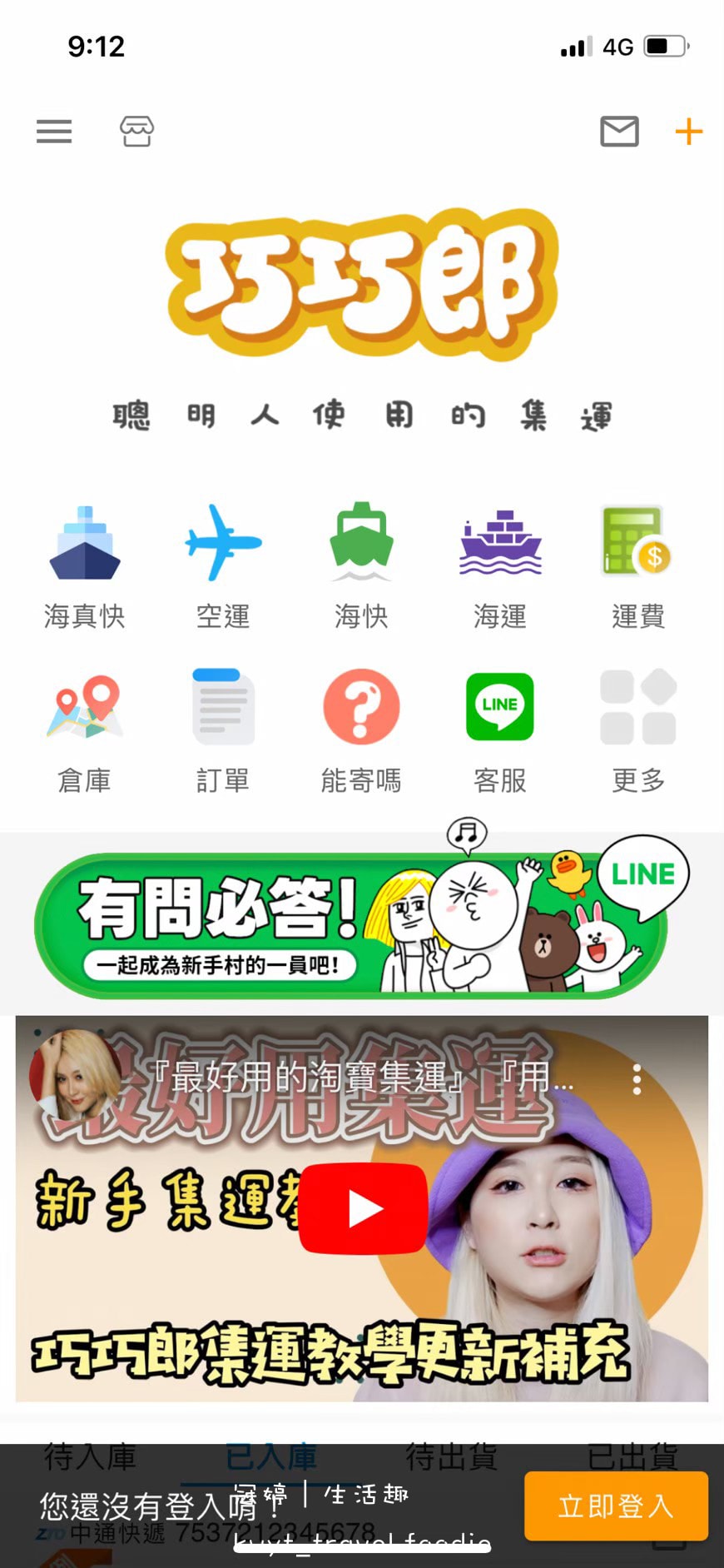The height and width of the screenshot is (1568, 724).
Task: Open the hamburger drawer menu
Action: [54, 132]
